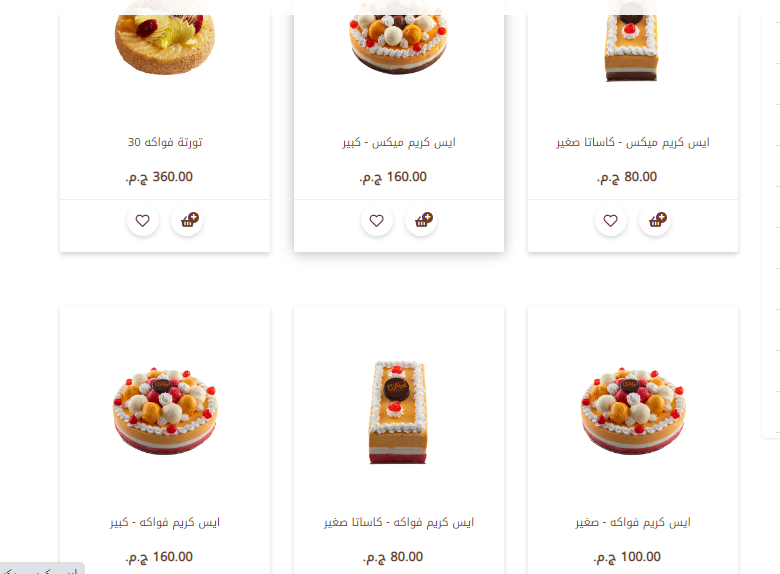
Task: Add تورتة فواكه 30 to cart
Action: pos(187,221)
